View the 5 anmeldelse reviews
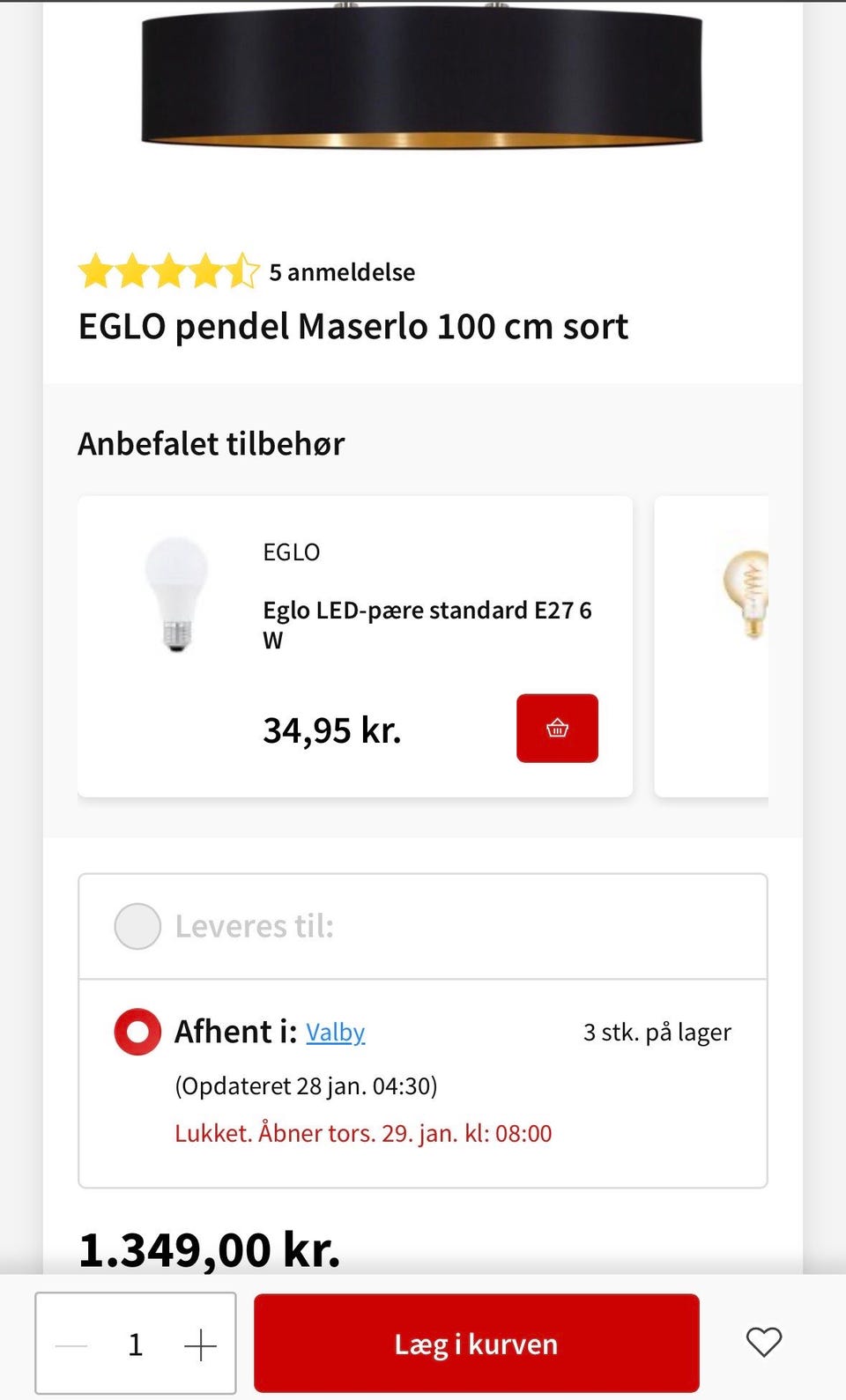The width and height of the screenshot is (846, 1400). coord(342,271)
